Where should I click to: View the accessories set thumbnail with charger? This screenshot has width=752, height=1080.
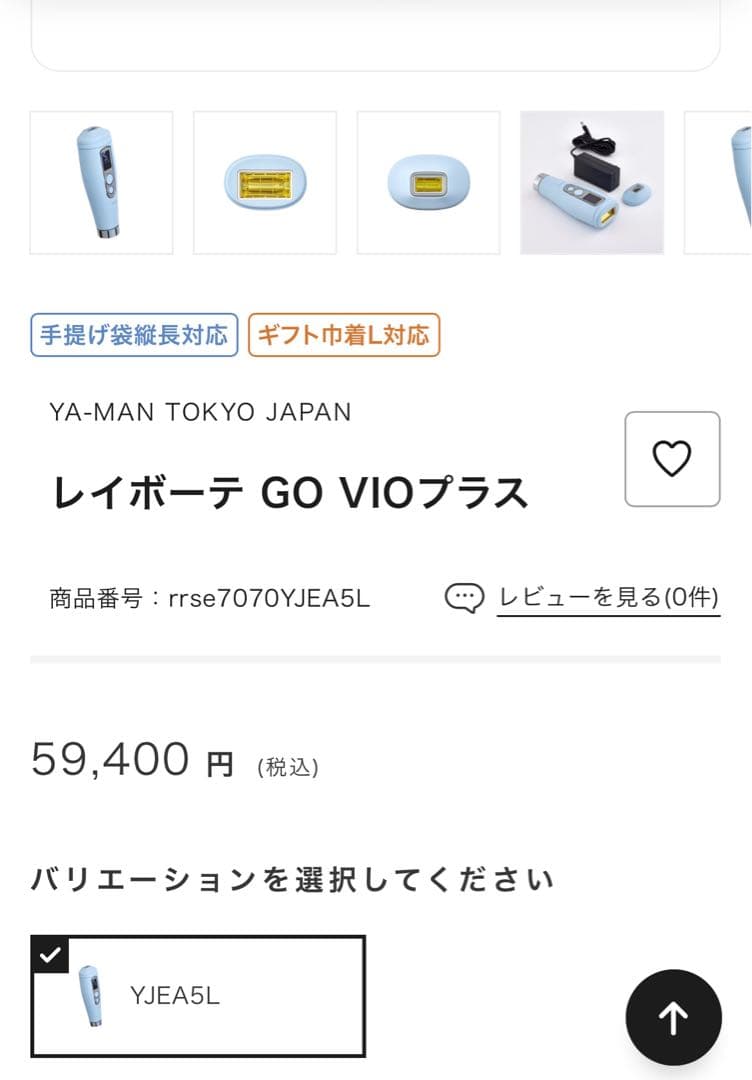pos(592,183)
